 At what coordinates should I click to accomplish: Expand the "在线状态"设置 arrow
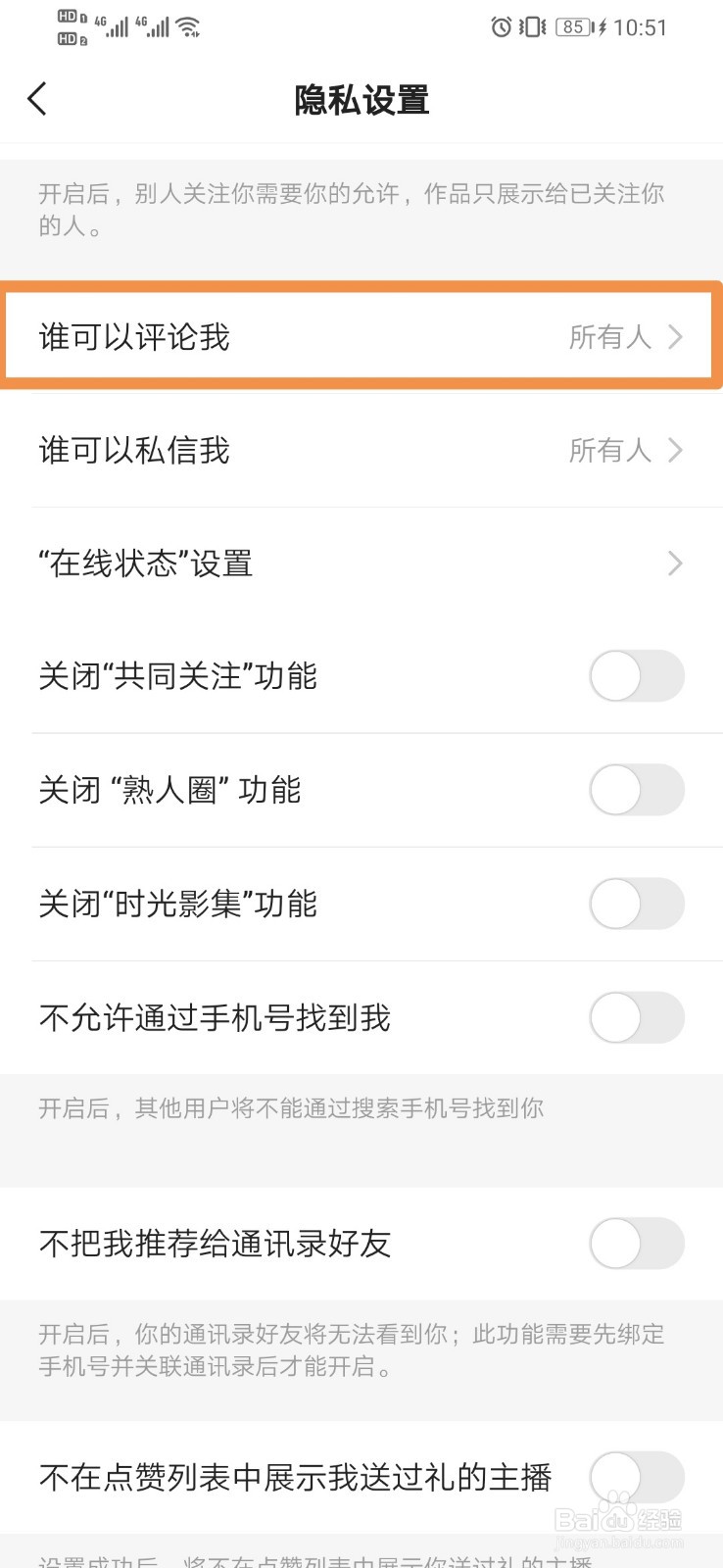(x=675, y=563)
